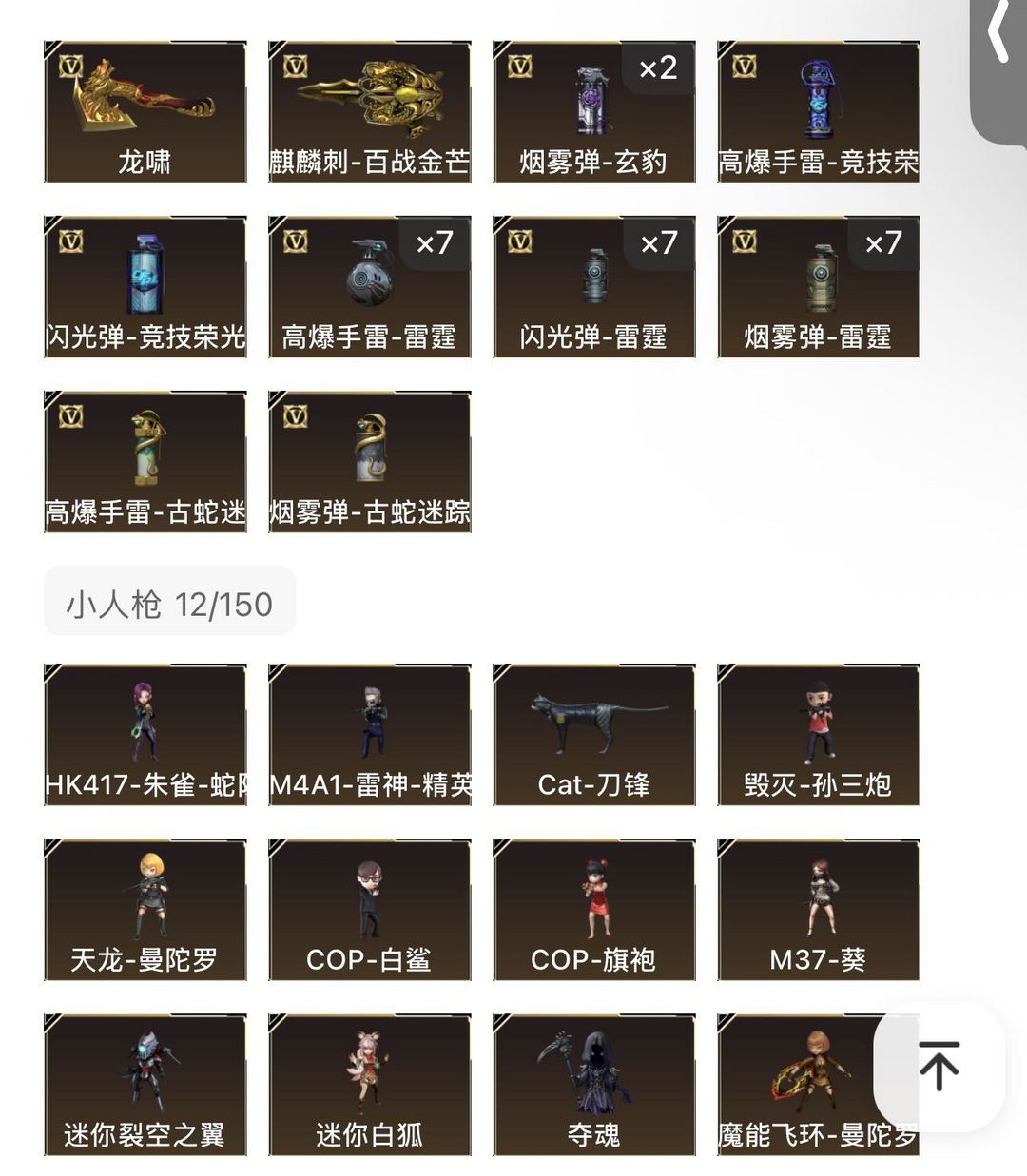Image resolution: width=1027 pixels, height=1176 pixels.
Task: Open the 麒麟刺-百战金芒 item details
Action: click(x=369, y=100)
